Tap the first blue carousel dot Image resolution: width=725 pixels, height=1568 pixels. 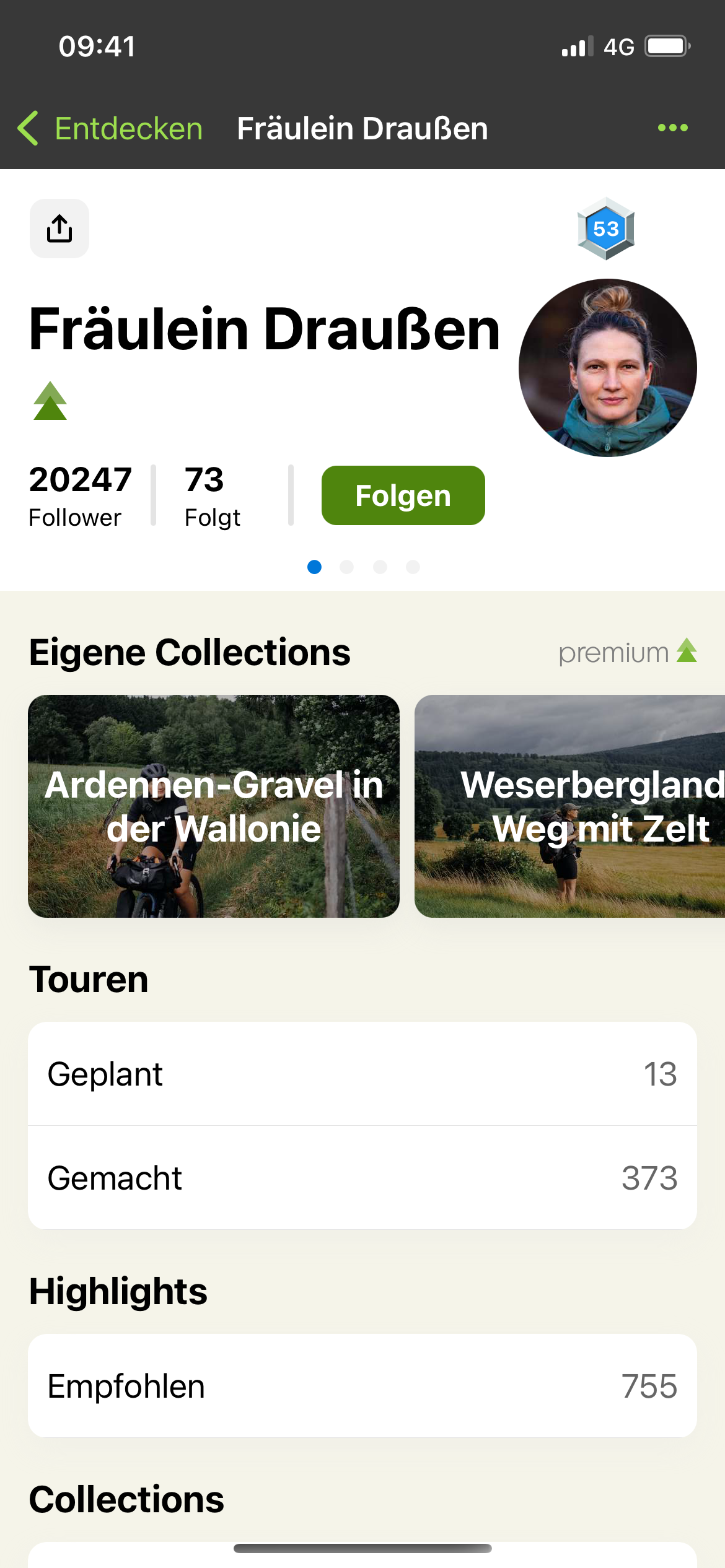pyautogui.click(x=315, y=567)
